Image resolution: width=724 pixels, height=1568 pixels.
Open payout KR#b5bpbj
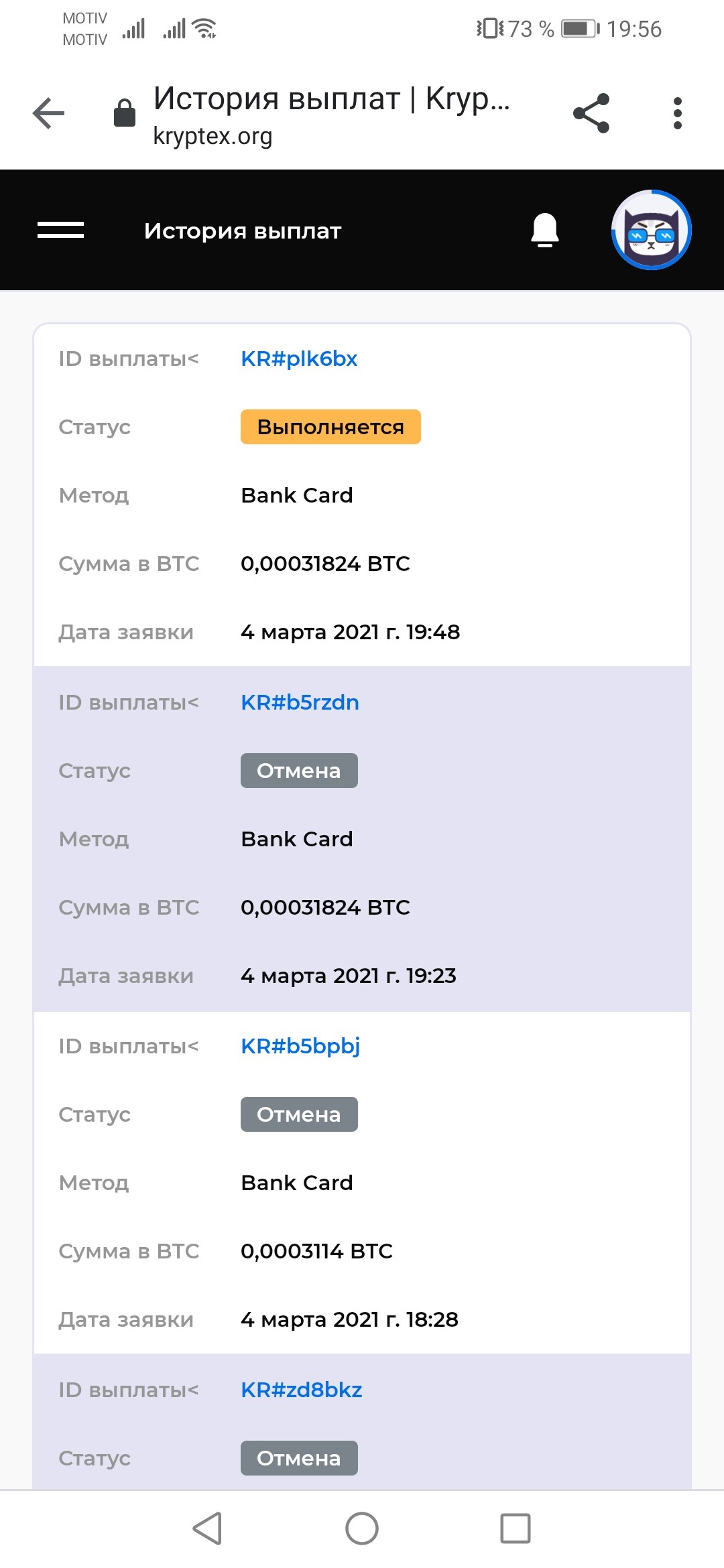point(300,1046)
